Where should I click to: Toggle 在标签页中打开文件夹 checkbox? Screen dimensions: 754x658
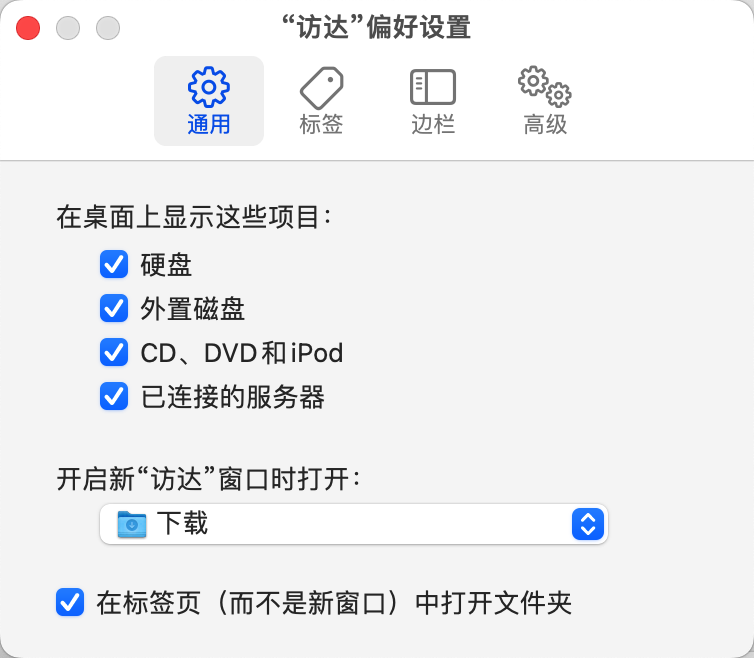coord(70,603)
